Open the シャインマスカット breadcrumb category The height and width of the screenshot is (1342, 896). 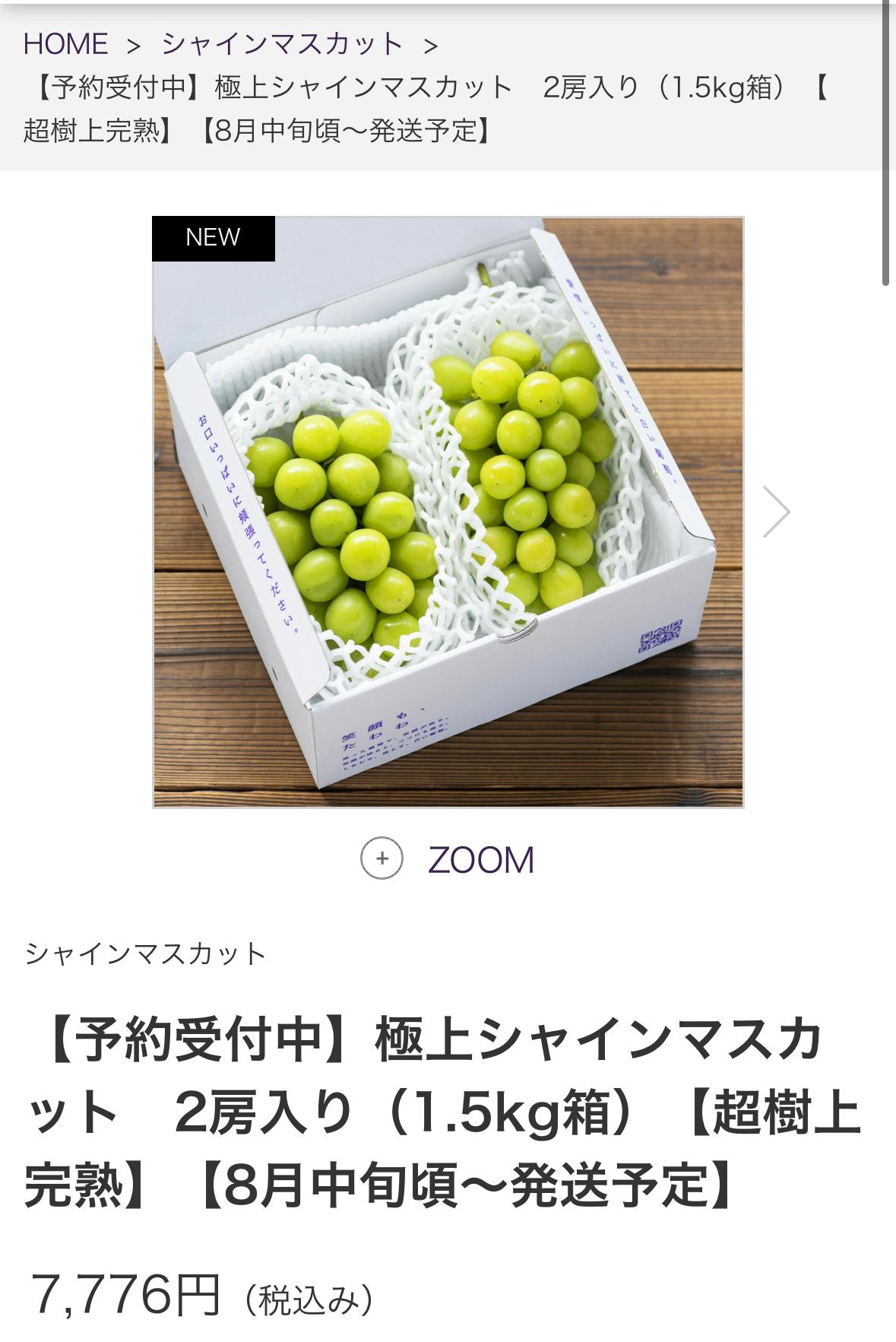[x=282, y=44]
